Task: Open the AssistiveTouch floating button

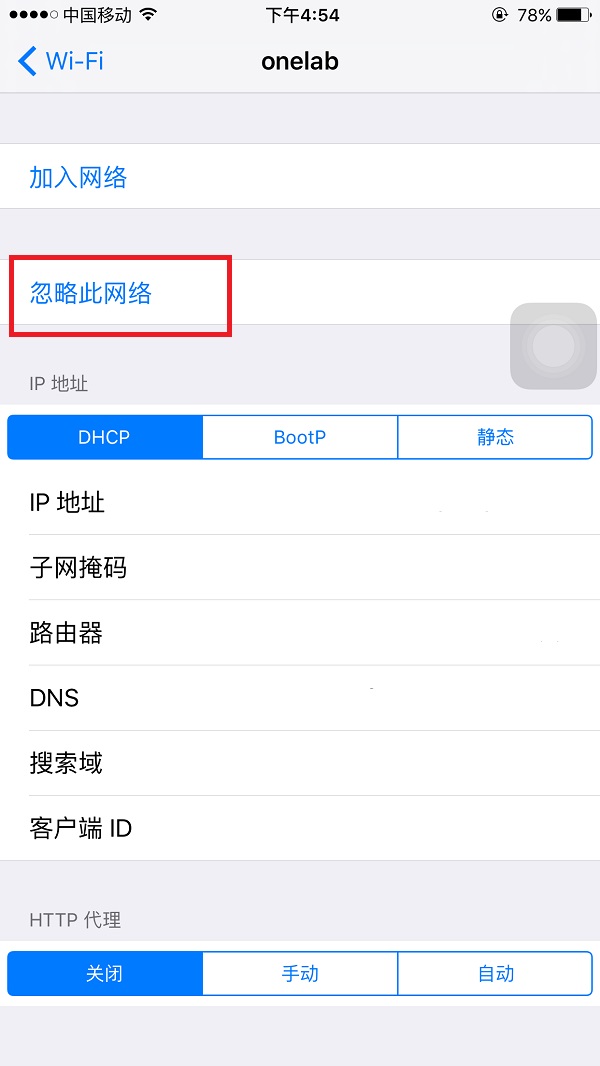Action: click(x=553, y=346)
